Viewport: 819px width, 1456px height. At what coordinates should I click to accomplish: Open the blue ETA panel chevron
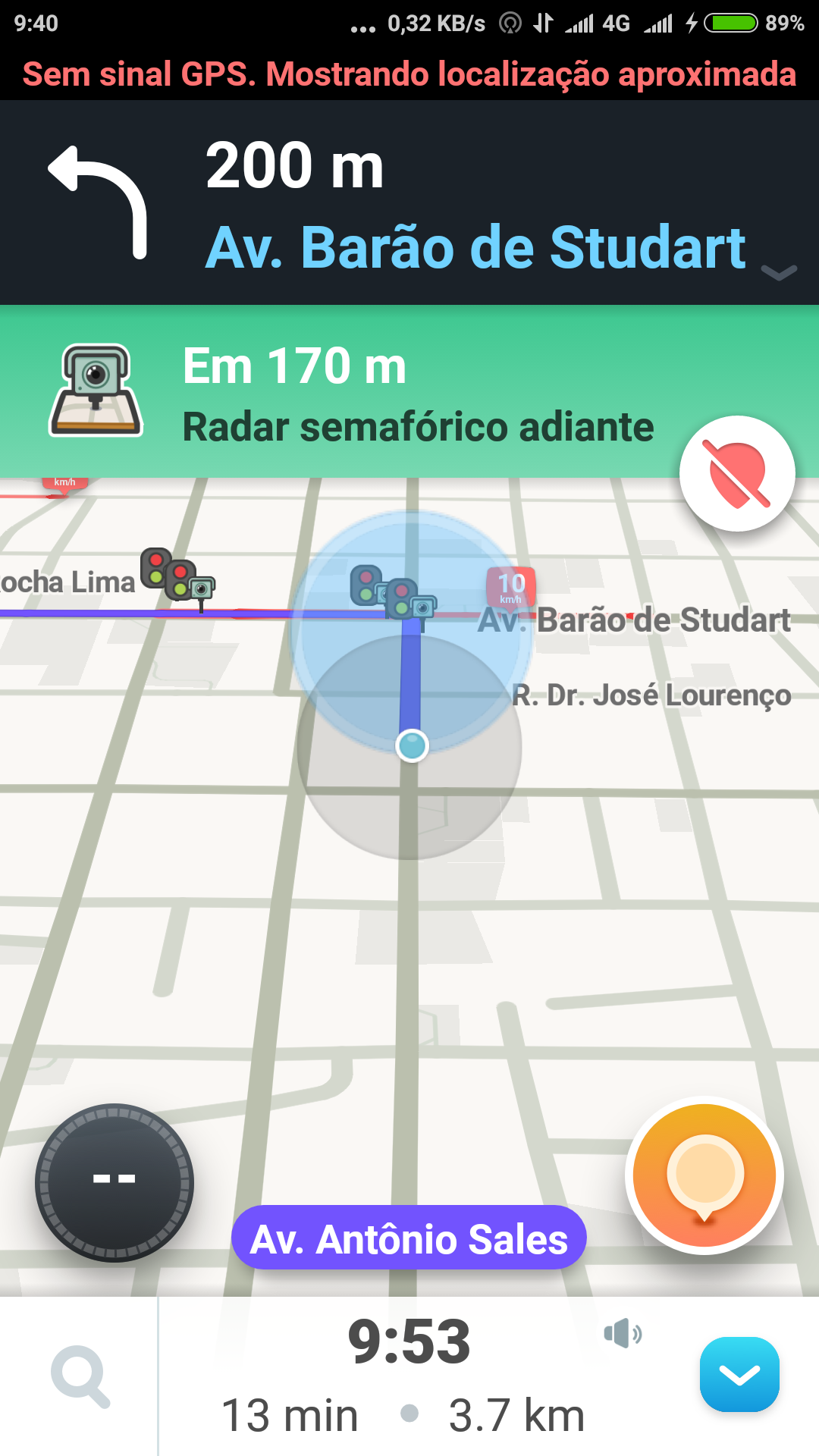point(739,1374)
